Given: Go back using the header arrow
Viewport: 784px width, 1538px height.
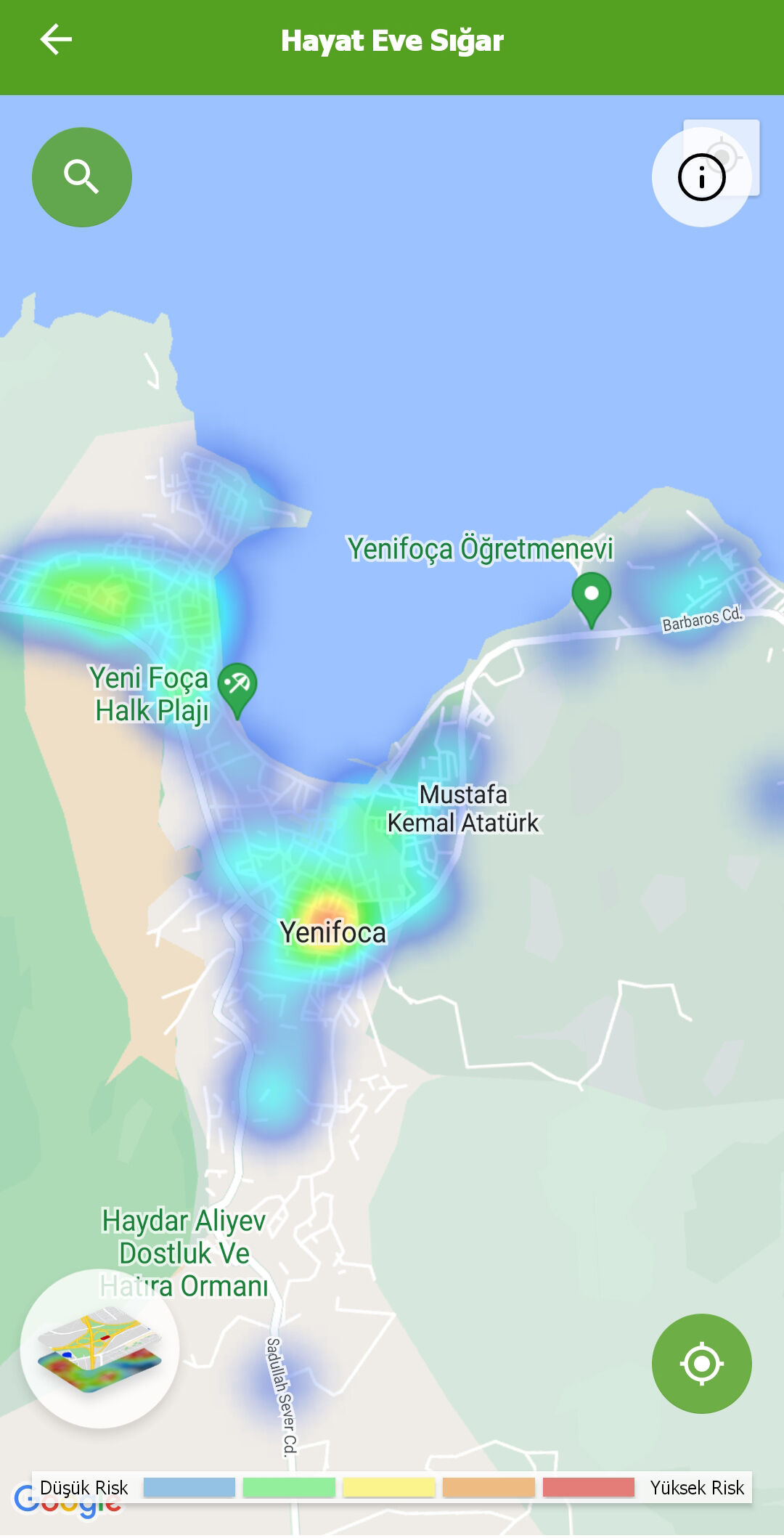Looking at the screenshot, I should click(56, 39).
